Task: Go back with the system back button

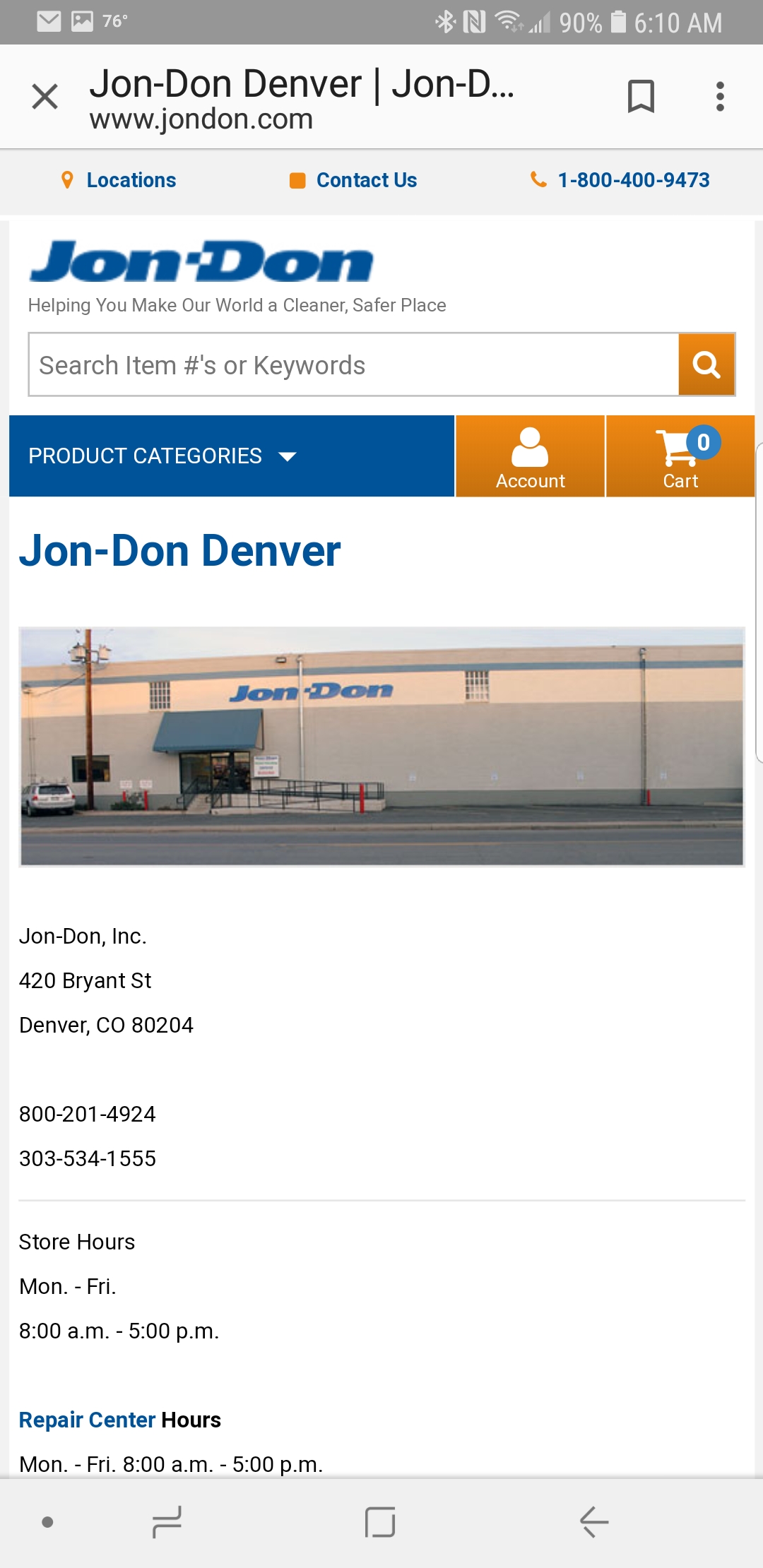Action: pyautogui.click(x=593, y=1521)
